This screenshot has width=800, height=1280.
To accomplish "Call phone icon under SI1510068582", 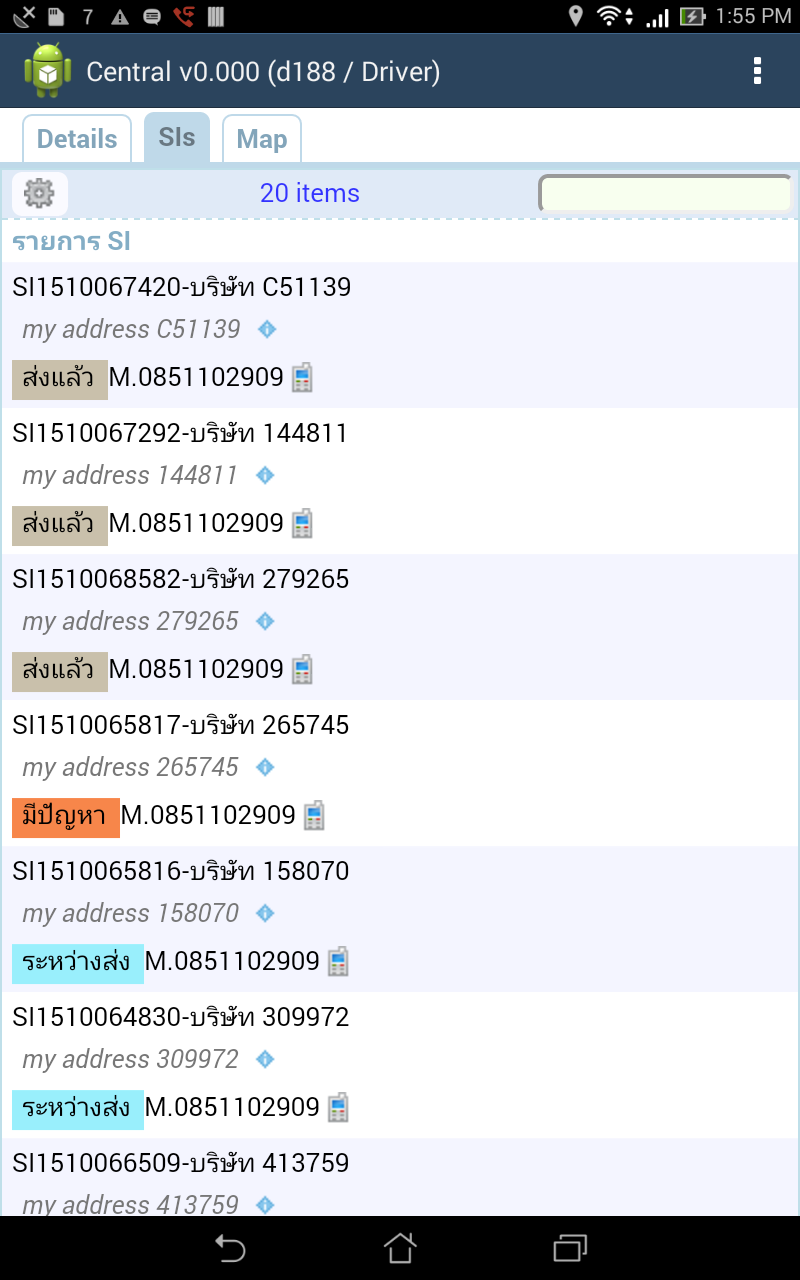I will pos(302,670).
